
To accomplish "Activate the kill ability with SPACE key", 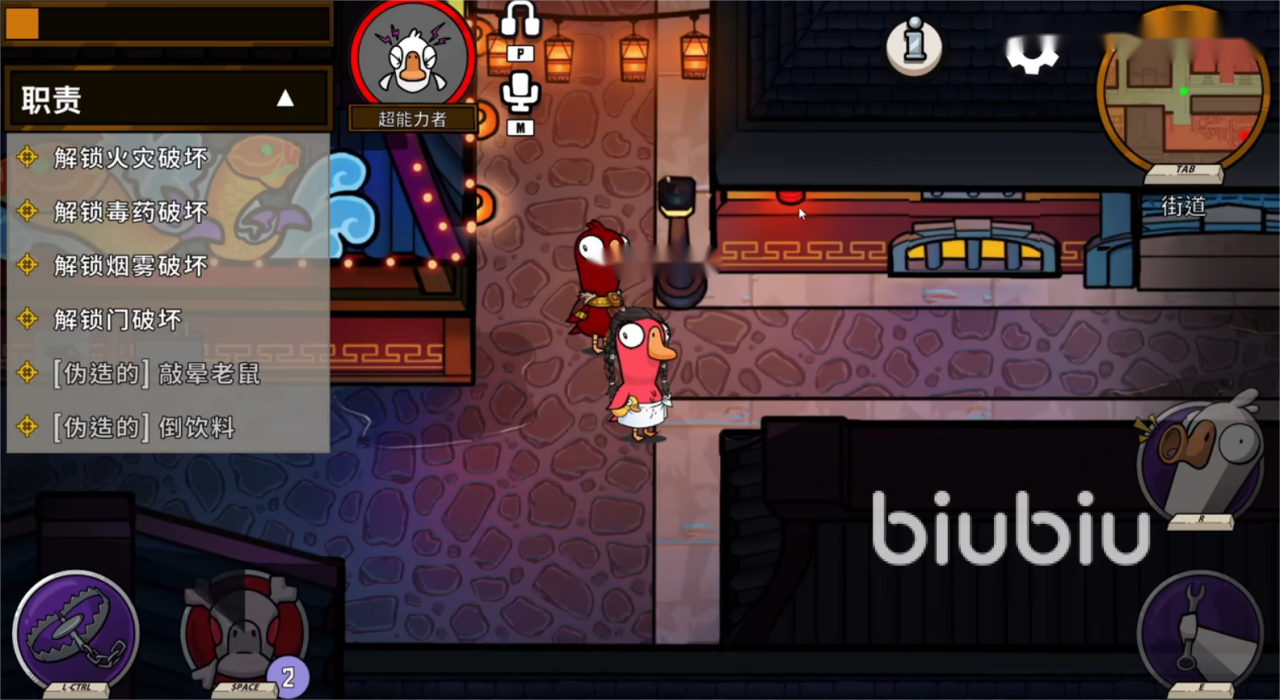I will (x=243, y=632).
